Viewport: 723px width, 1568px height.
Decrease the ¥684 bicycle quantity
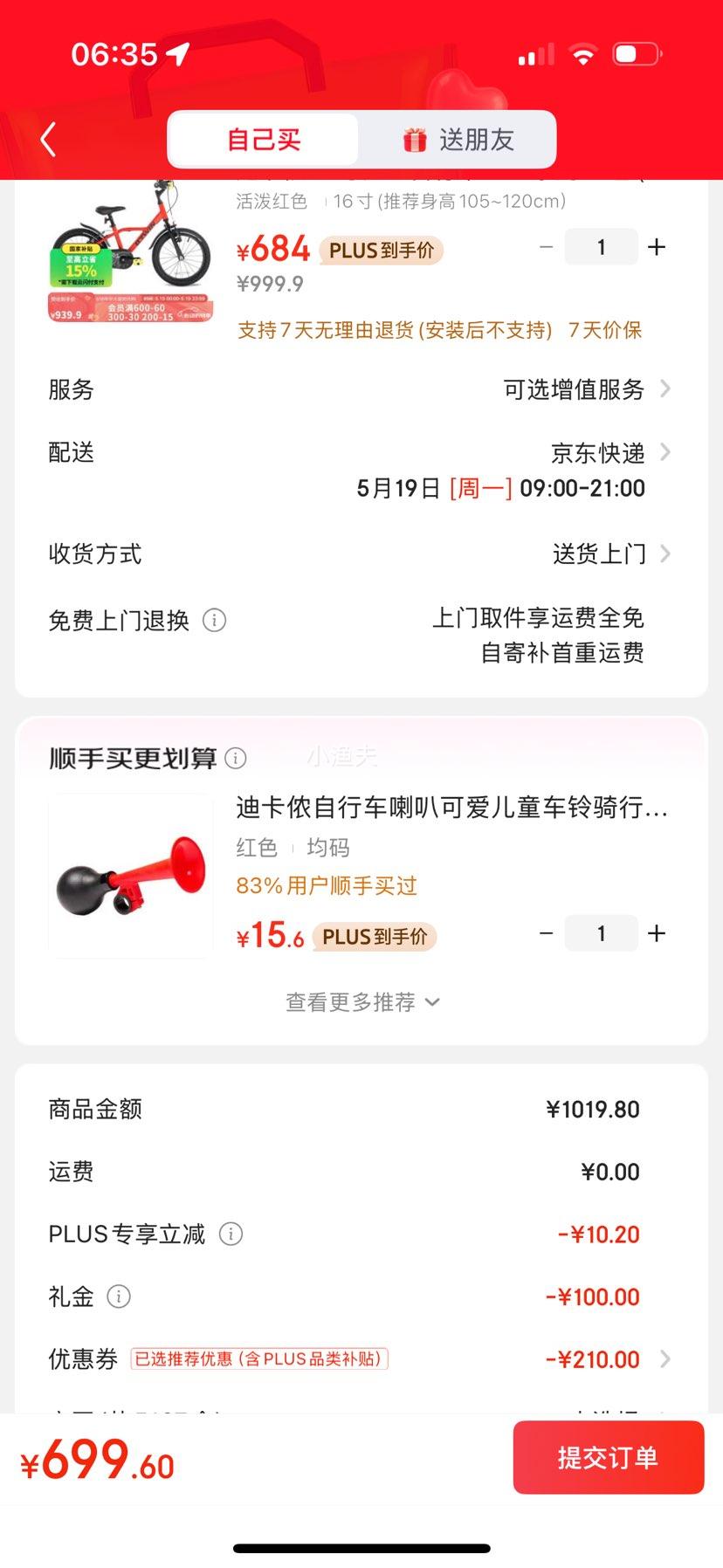pos(547,248)
